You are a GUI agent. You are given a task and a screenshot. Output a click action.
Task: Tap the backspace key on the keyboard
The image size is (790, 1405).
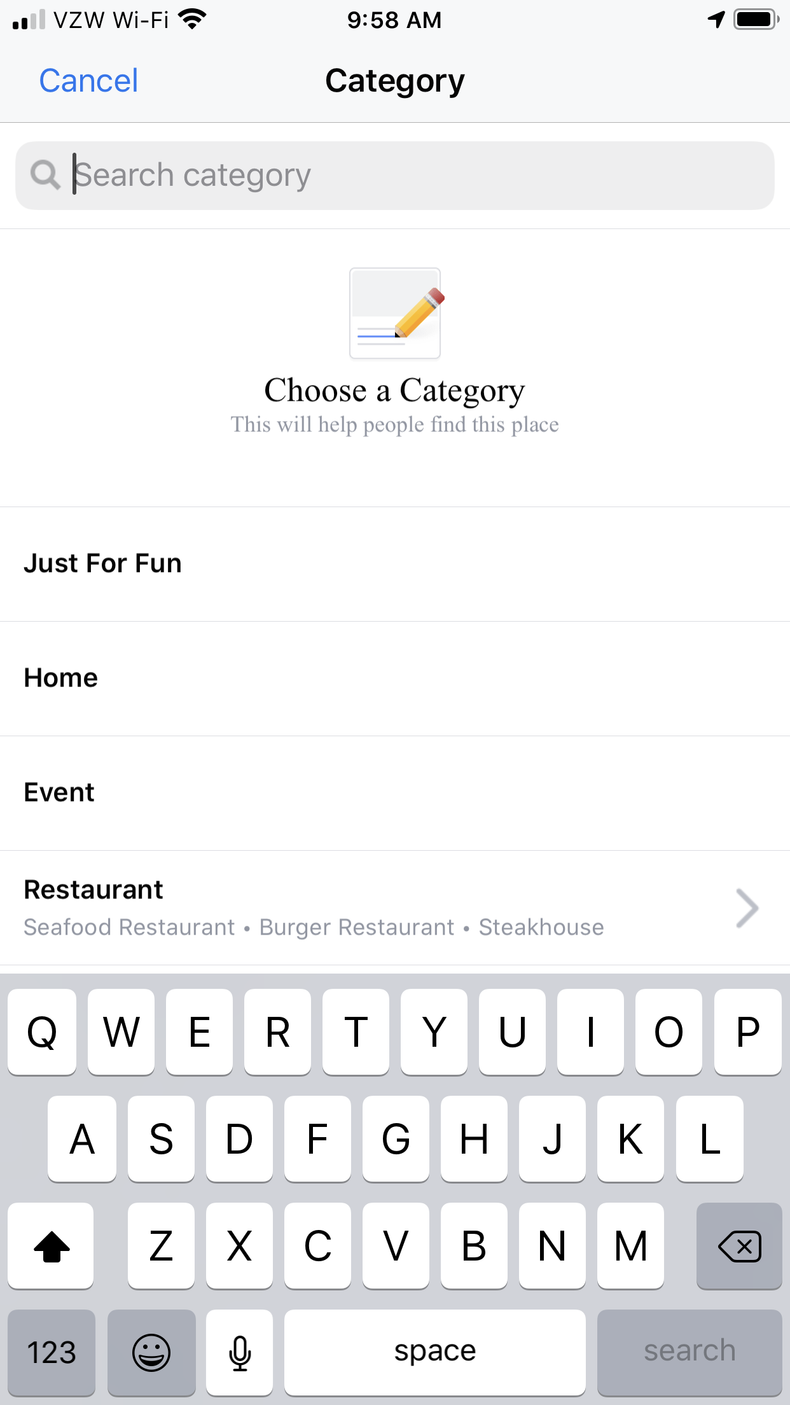point(739,1246)
